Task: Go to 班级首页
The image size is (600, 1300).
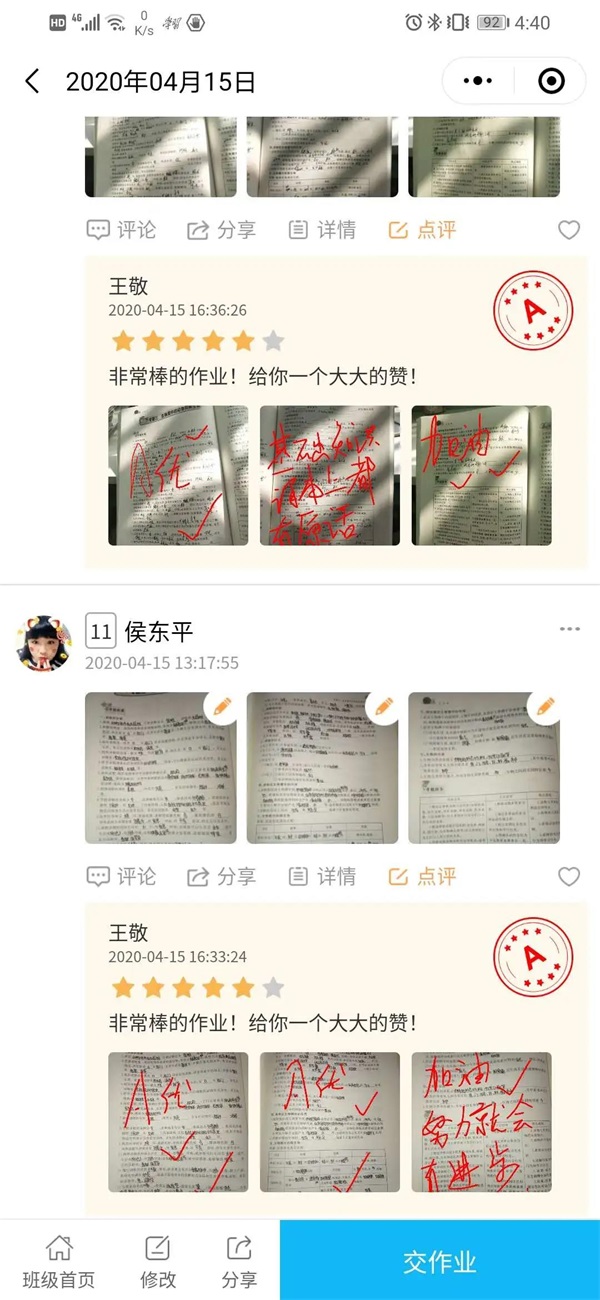Action: coord(59,1262)
